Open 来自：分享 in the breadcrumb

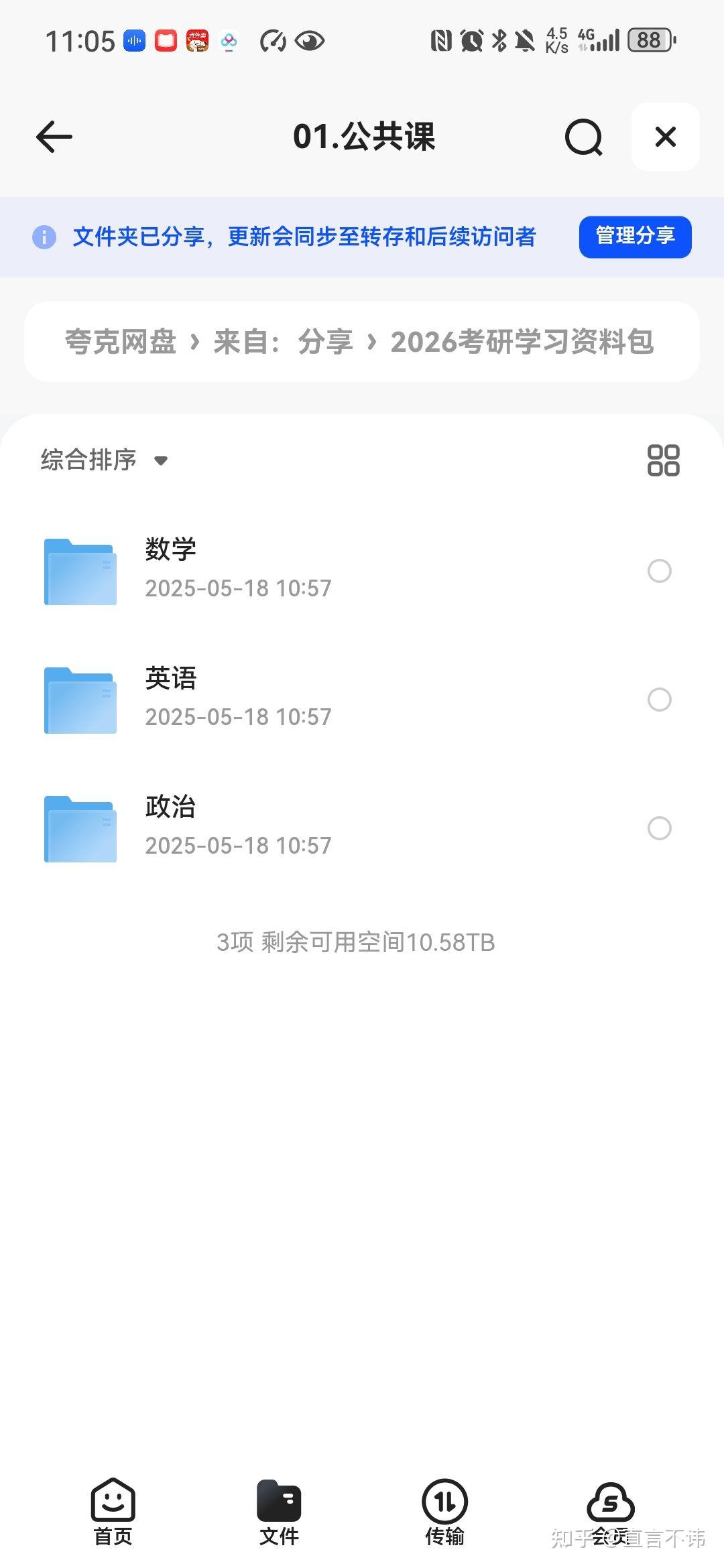283,342
